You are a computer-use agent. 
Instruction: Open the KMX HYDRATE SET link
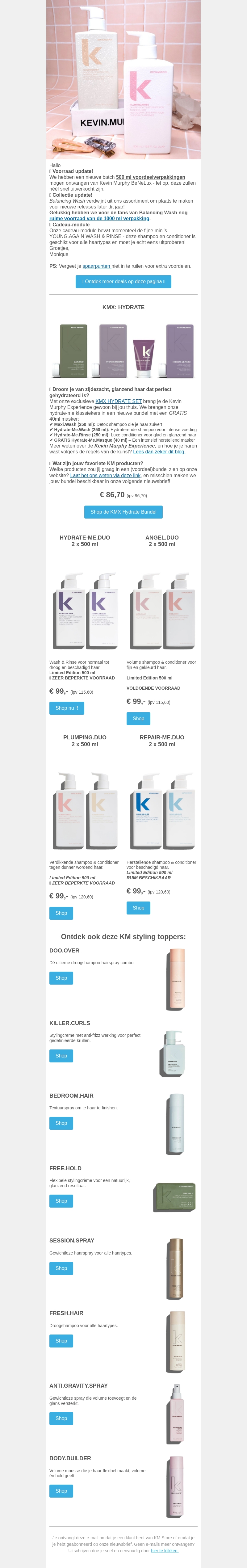click(118, 402)
